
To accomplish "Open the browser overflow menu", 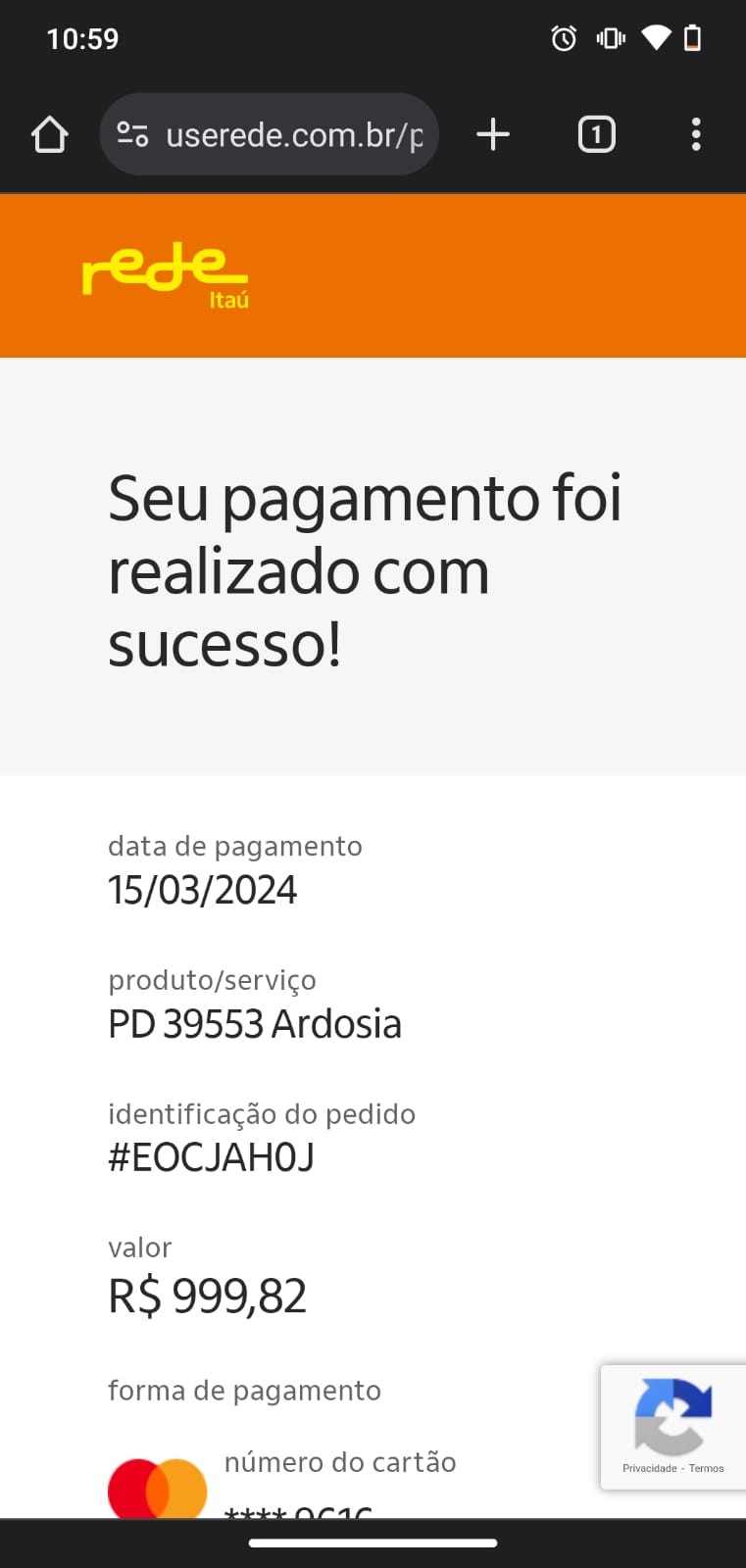I will point(696,134).
